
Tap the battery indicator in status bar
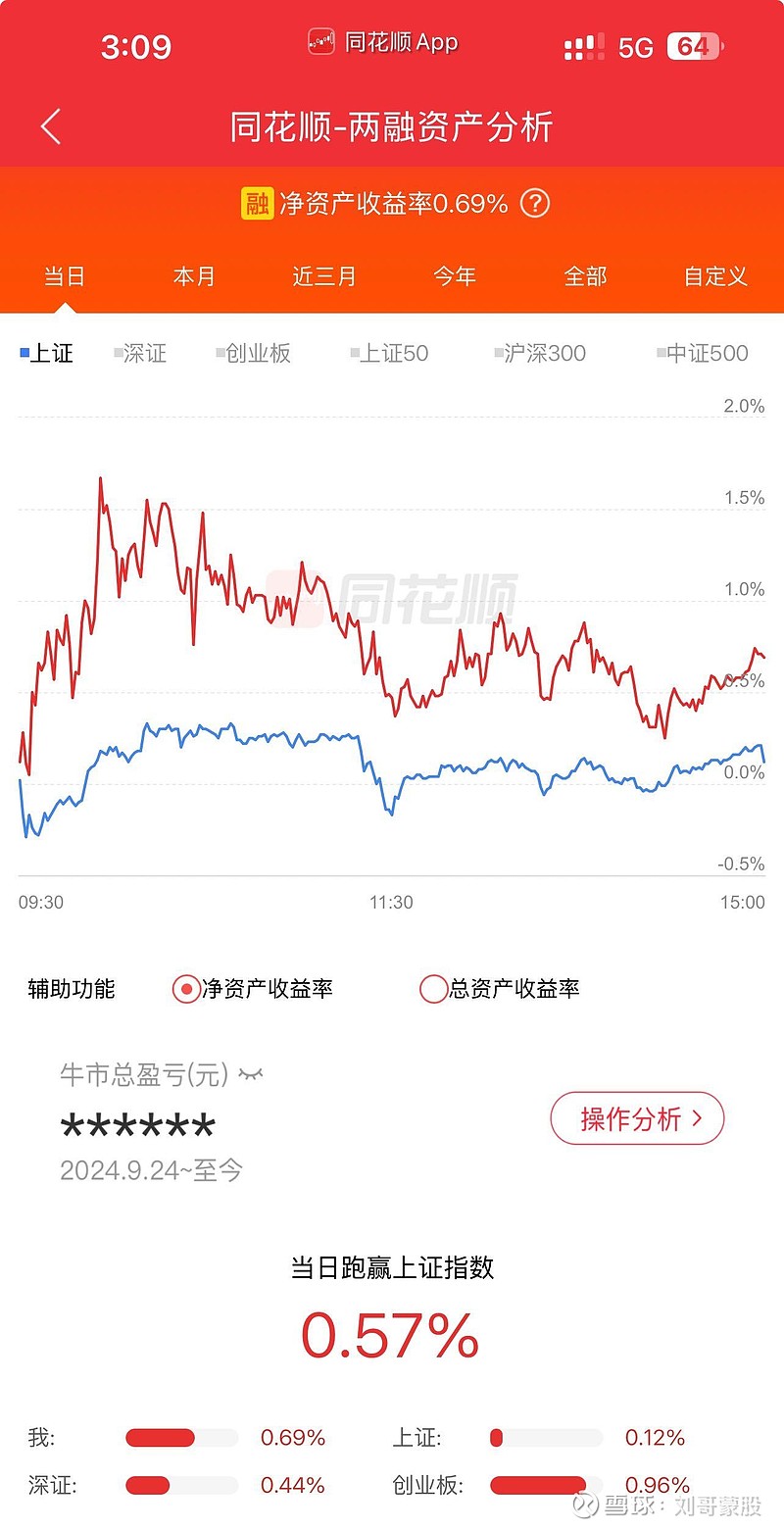[692, 46]
